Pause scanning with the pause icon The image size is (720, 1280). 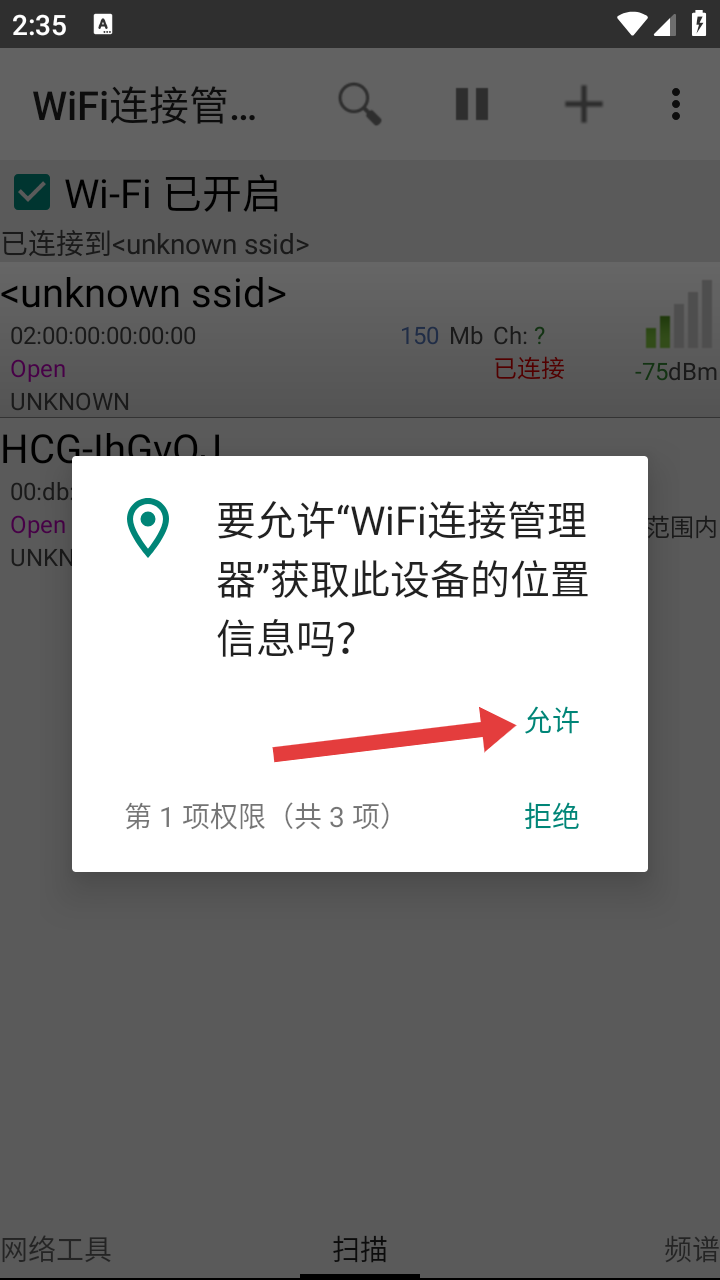tap(472, 104)
